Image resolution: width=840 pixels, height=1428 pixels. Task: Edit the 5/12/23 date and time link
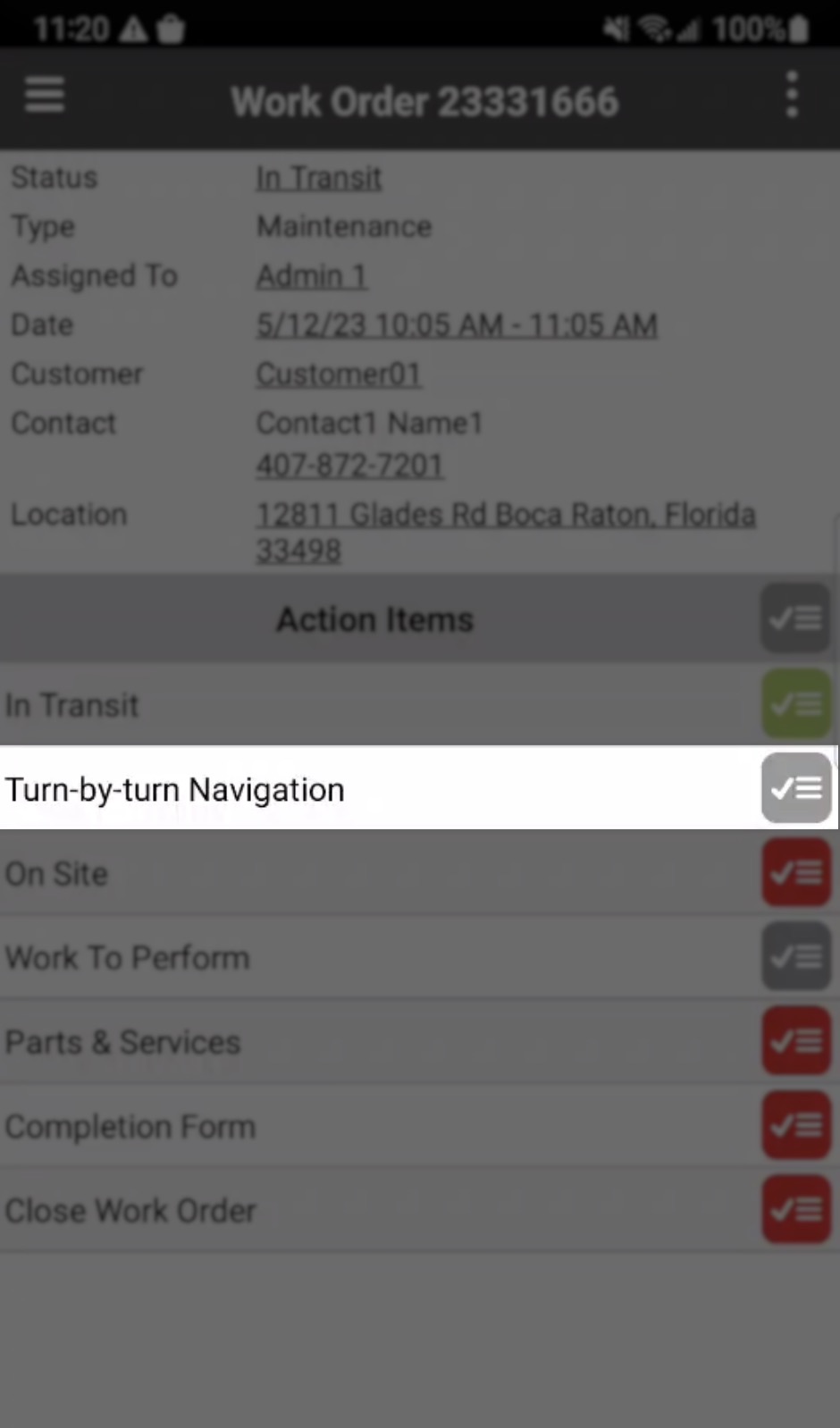click(x=457, y=325)
